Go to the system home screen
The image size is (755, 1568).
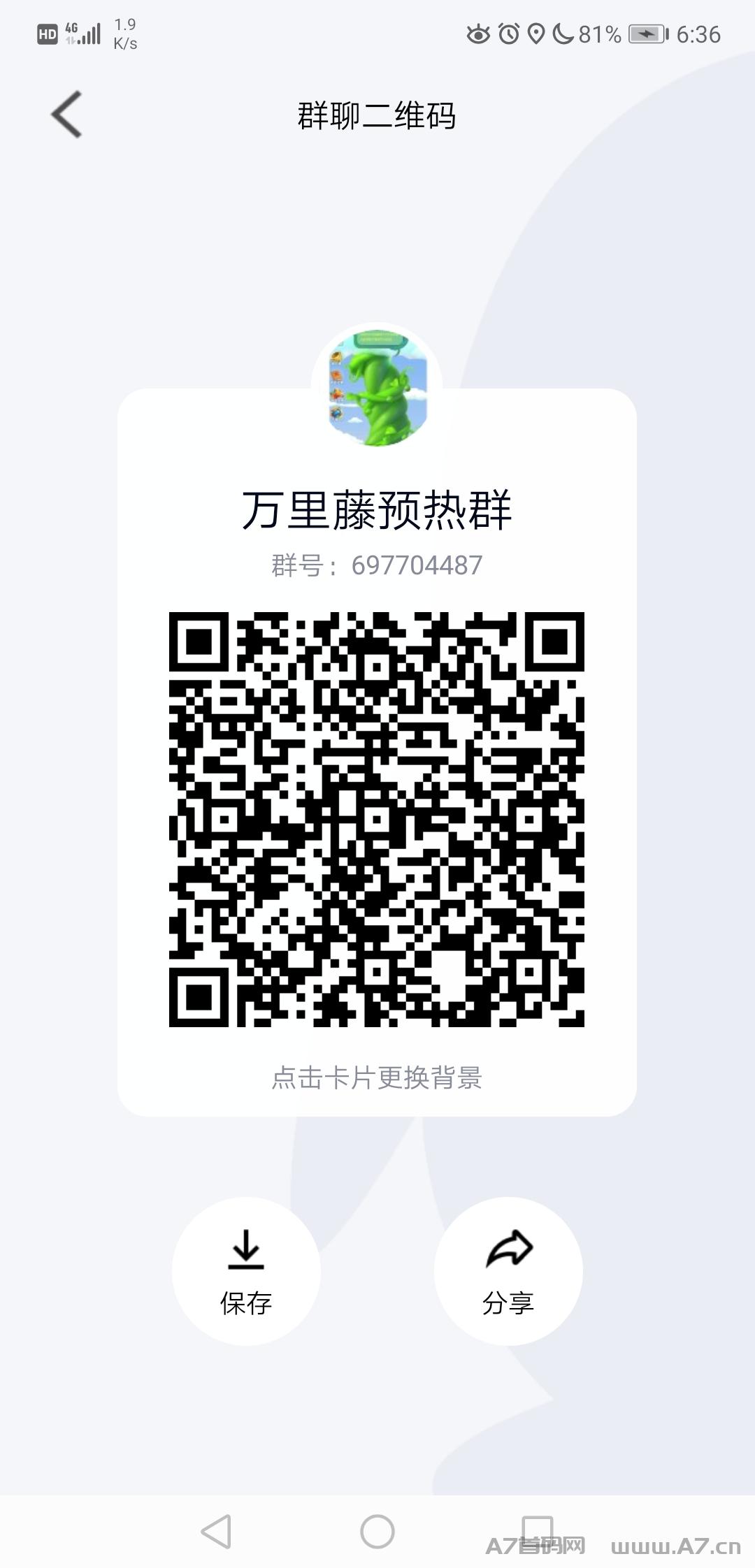[x=377, y=1531]
